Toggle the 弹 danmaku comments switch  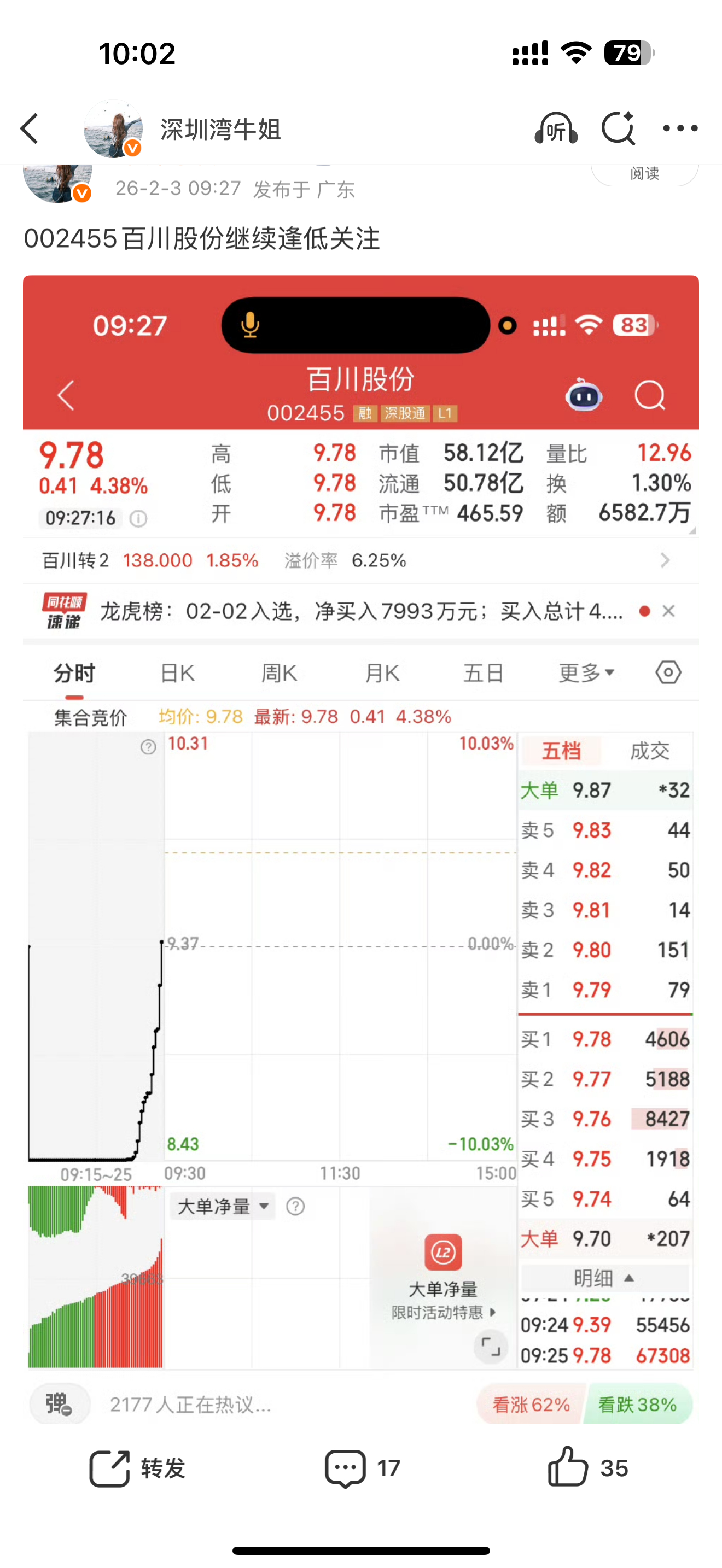(59, 1403)
